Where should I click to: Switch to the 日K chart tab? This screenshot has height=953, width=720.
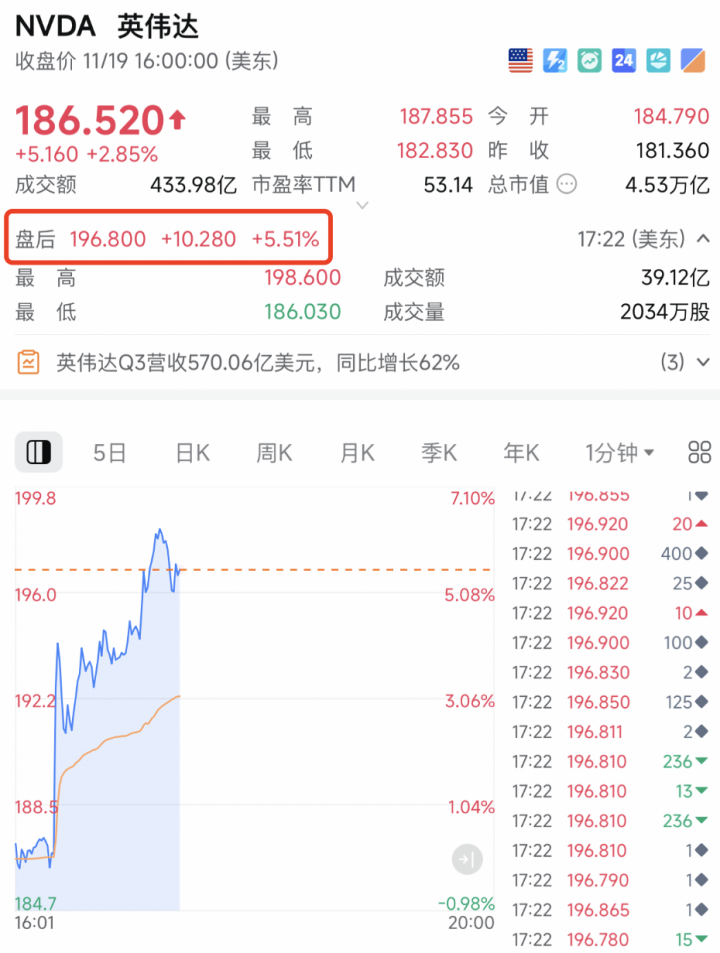point(192,453)
